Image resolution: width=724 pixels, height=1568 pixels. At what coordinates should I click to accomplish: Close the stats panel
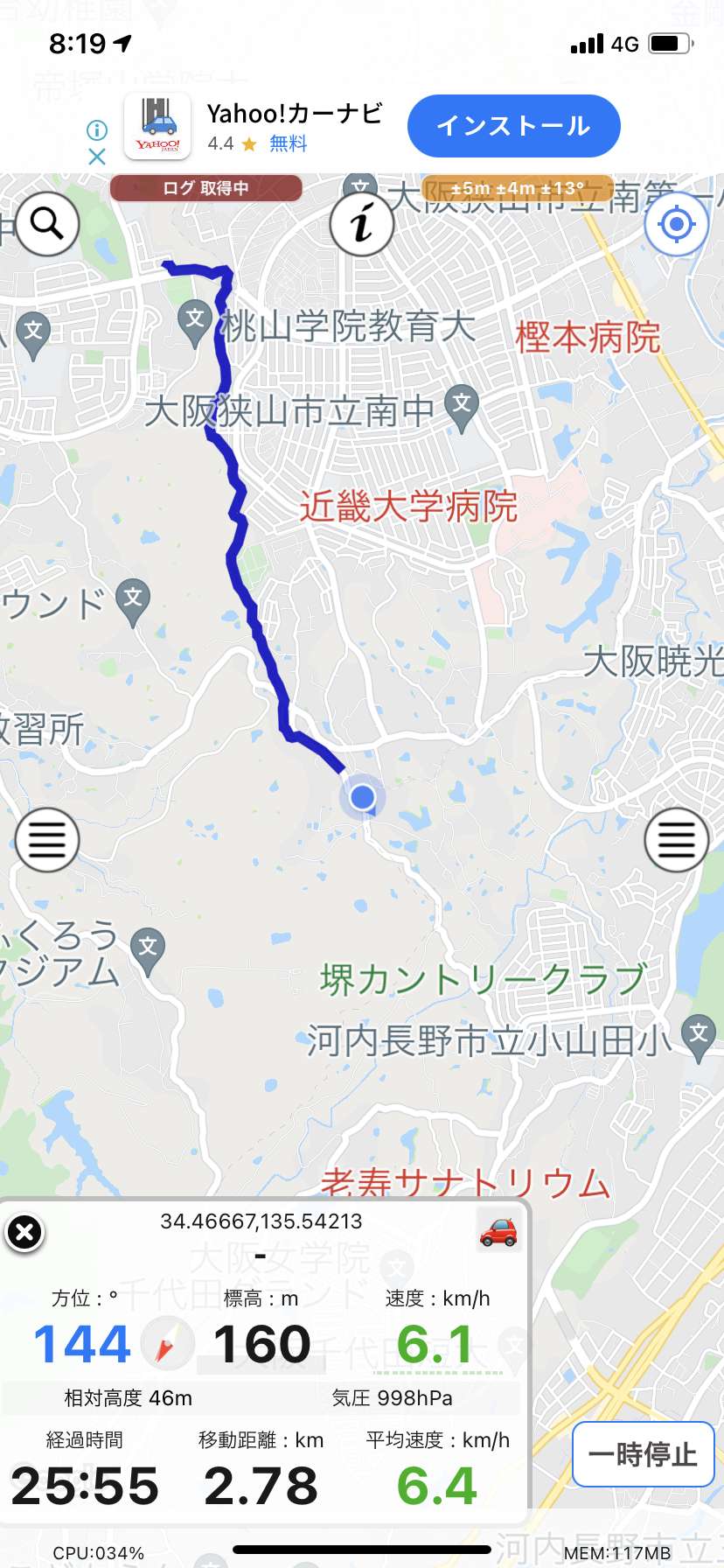click(x=24, y=1233)
